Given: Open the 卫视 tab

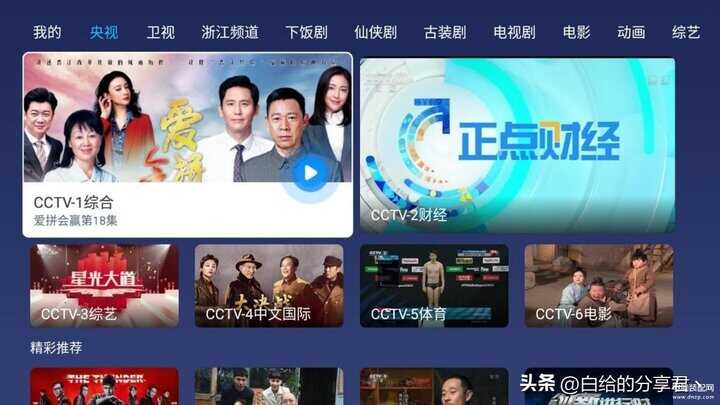Looking at the screenshot, I should pos(160,32).
